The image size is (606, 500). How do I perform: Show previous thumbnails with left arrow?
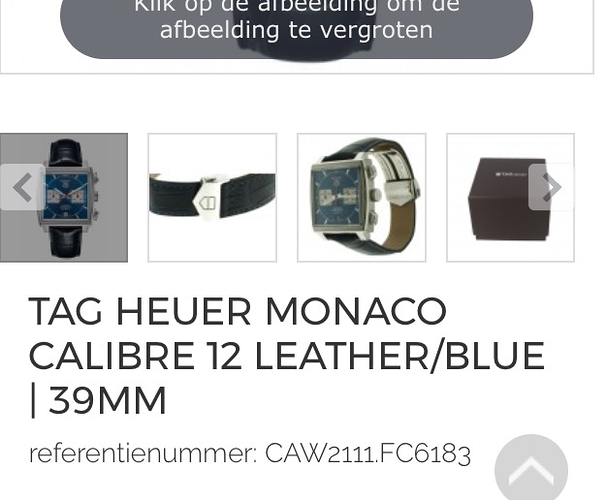point(22,187)
